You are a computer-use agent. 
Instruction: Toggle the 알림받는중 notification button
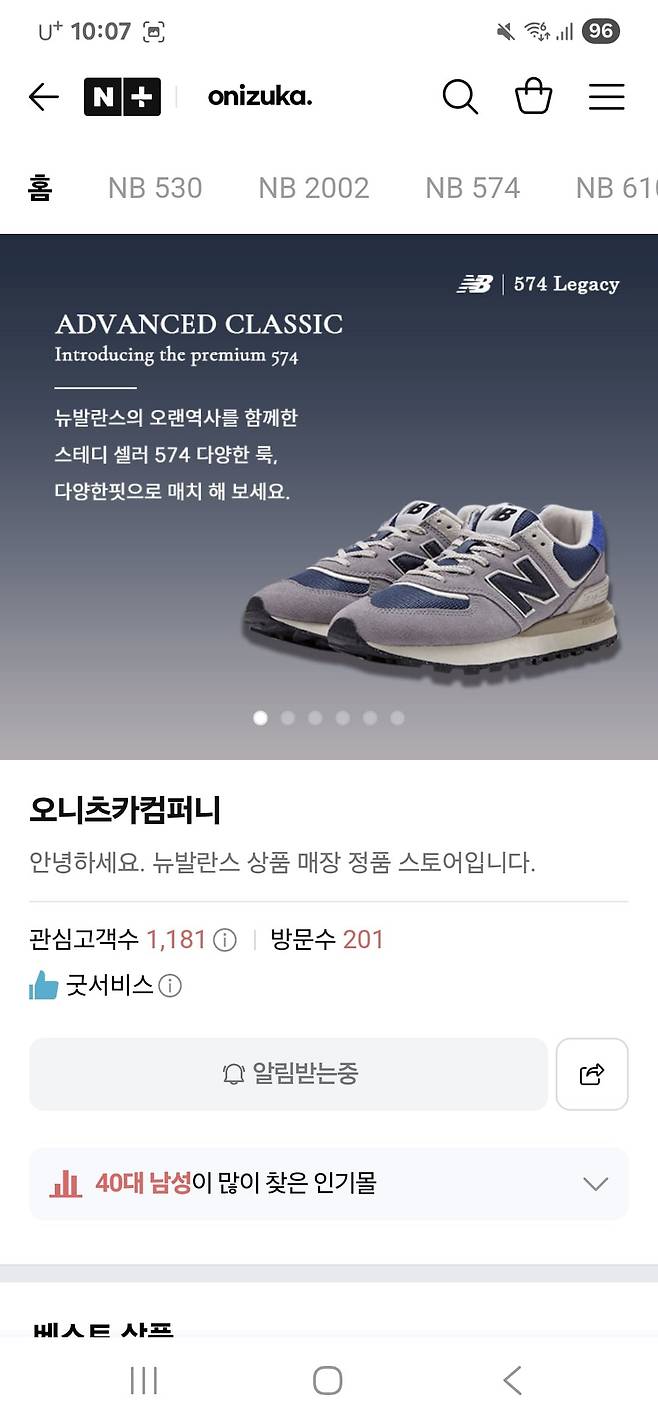288,1074
